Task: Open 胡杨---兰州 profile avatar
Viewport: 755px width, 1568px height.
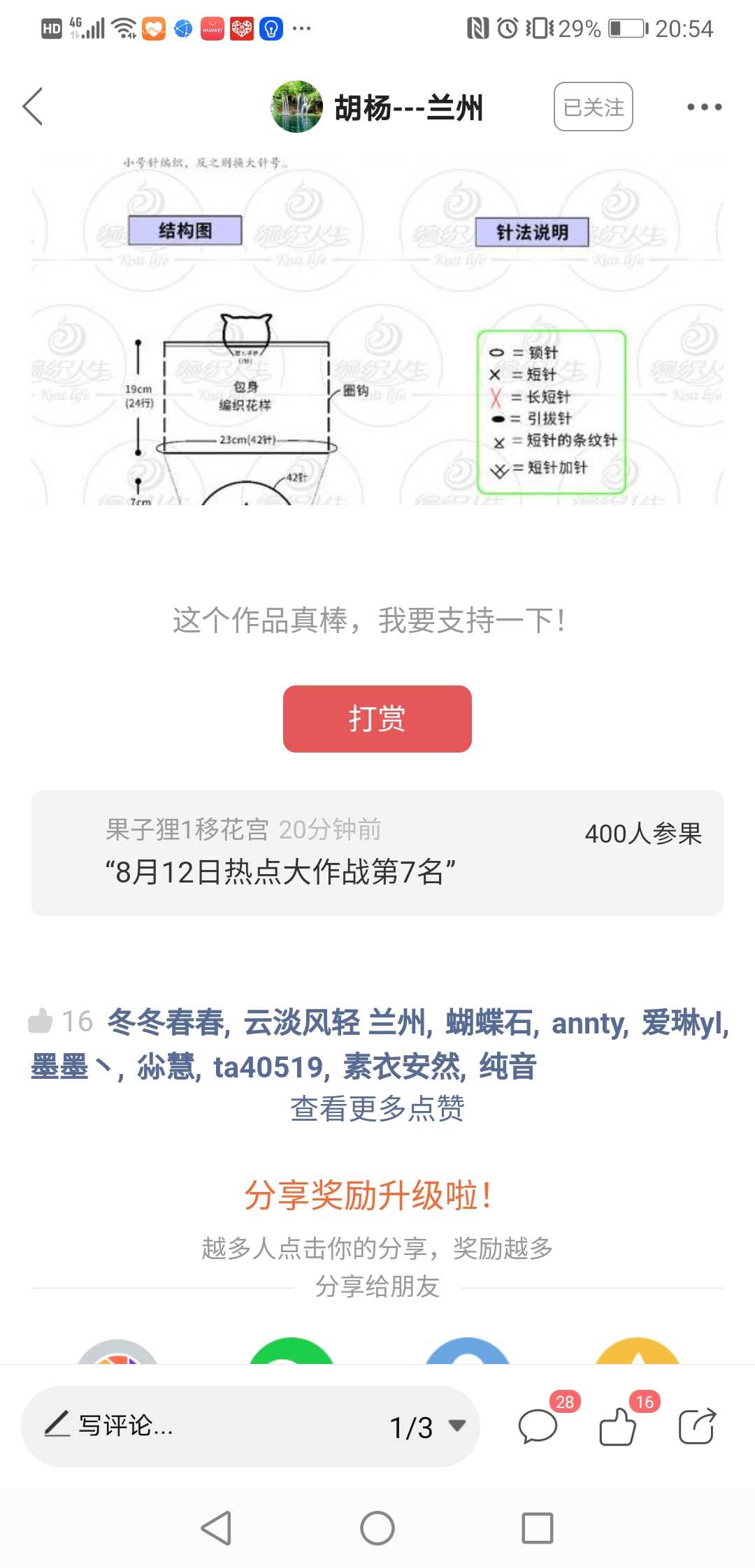Action: (x=296, y=107)
